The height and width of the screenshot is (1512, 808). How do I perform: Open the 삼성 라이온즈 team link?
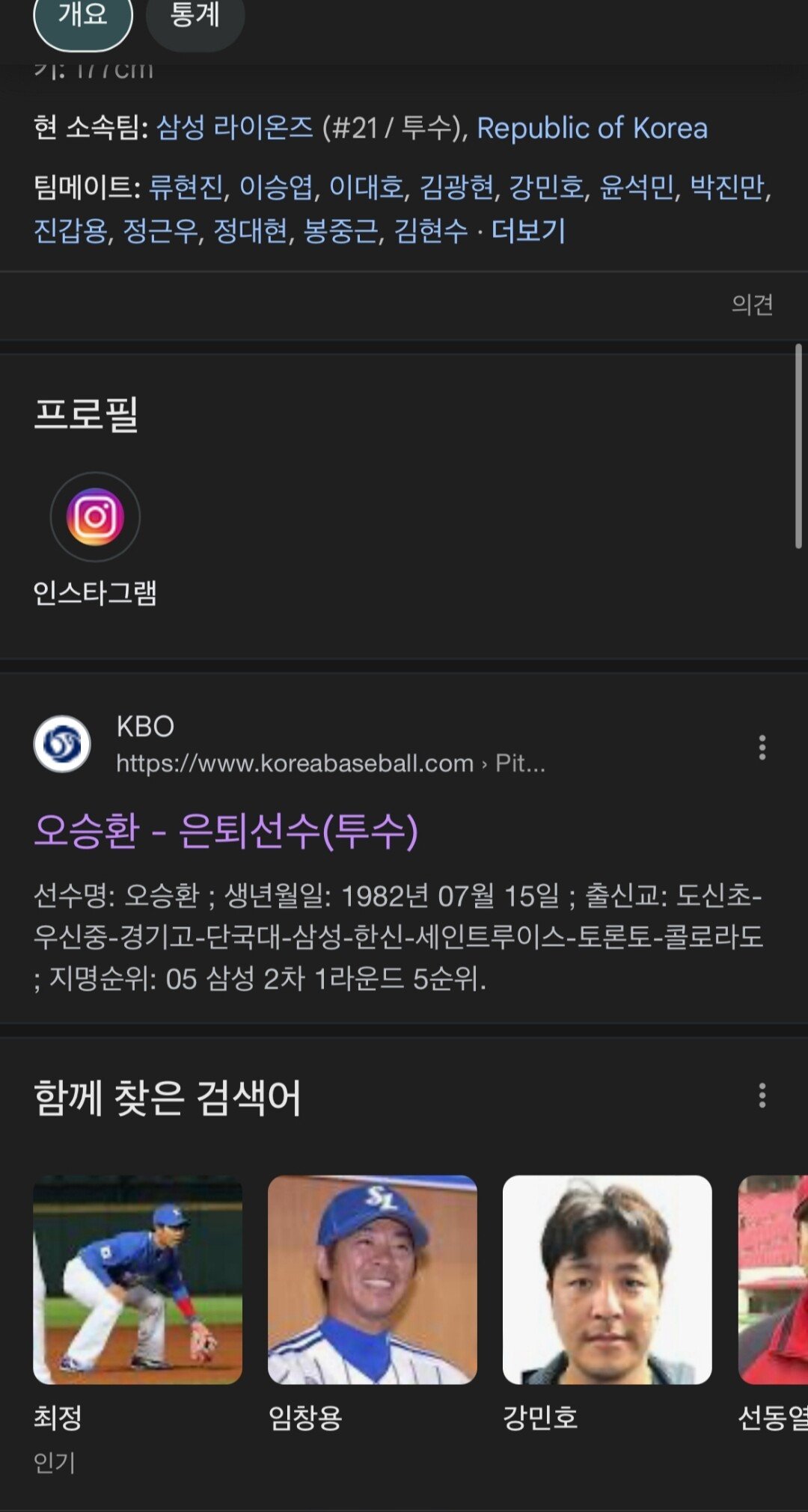234,128
